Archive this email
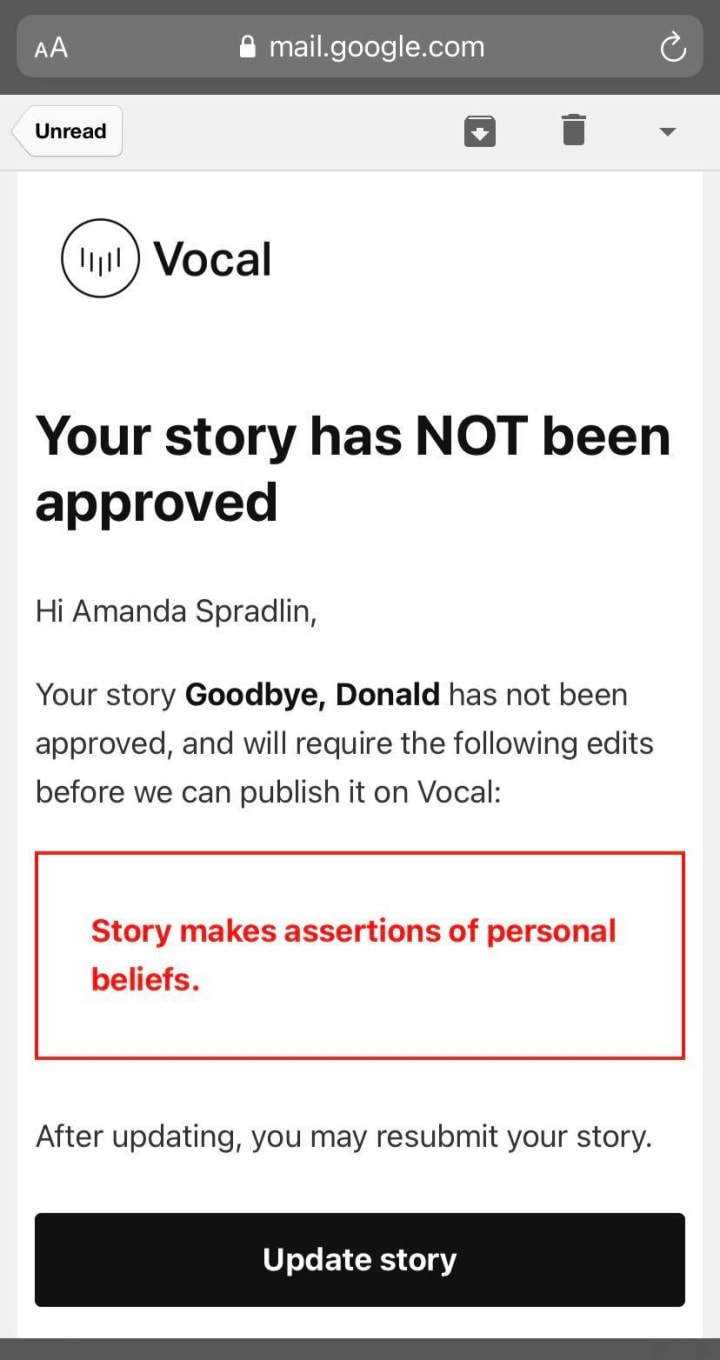 [x=481, y=131]
